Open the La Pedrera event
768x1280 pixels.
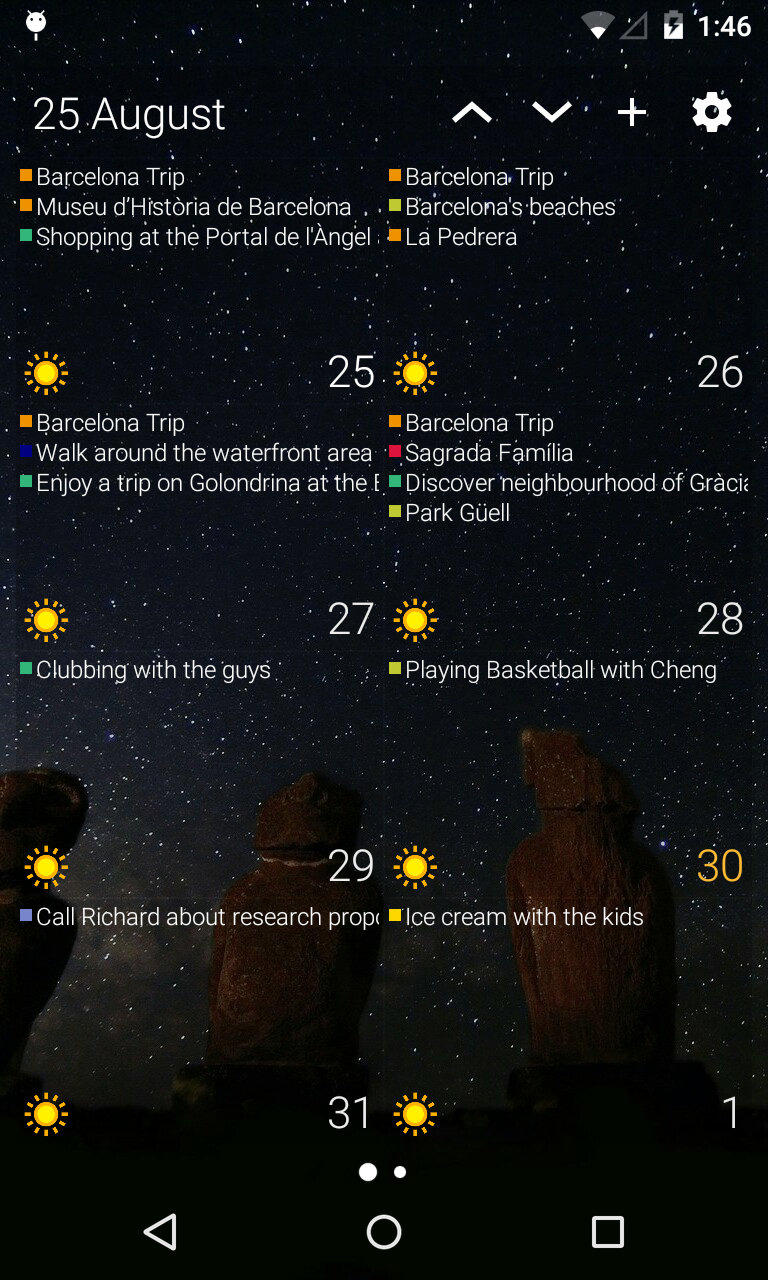click(x=461, y=237)
